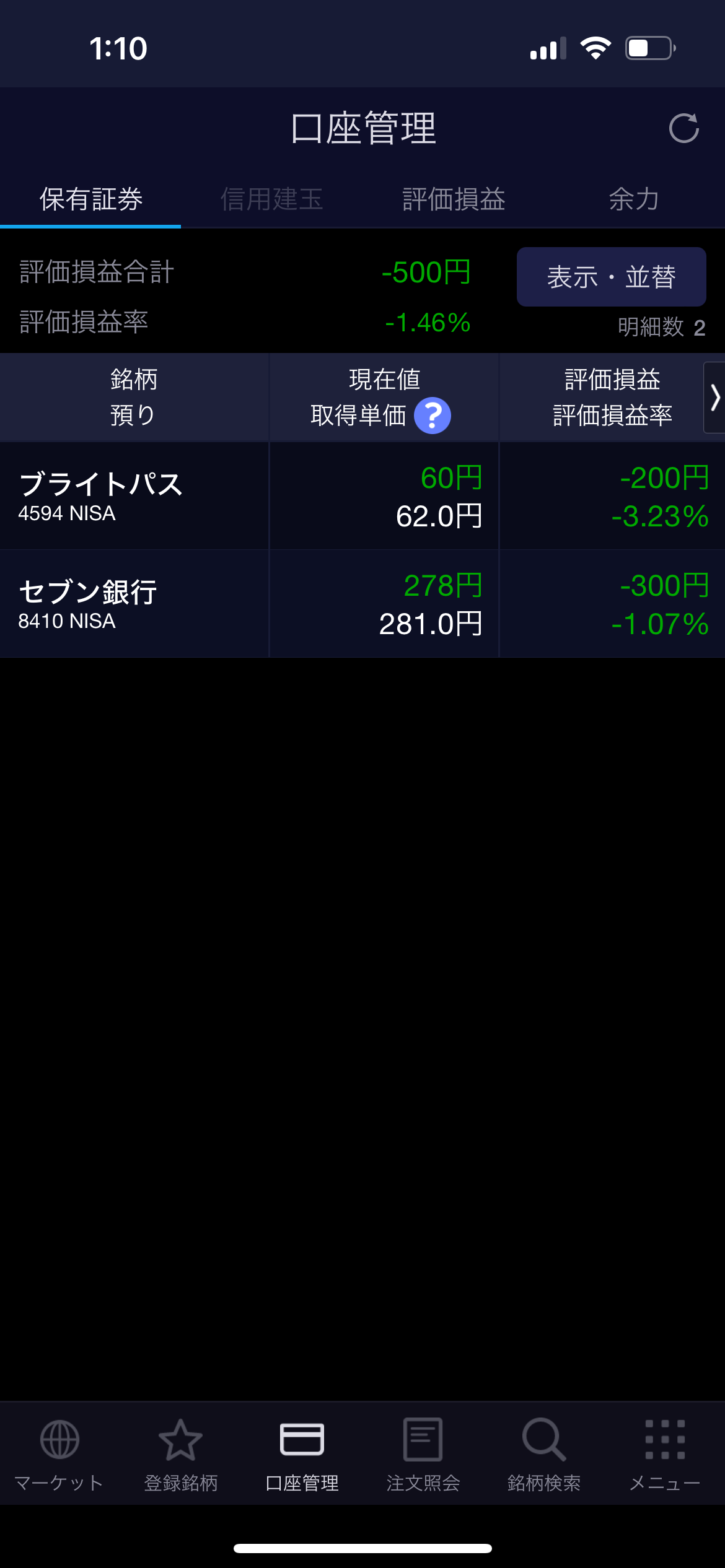Open the 余力 tab

pos(634,199)
